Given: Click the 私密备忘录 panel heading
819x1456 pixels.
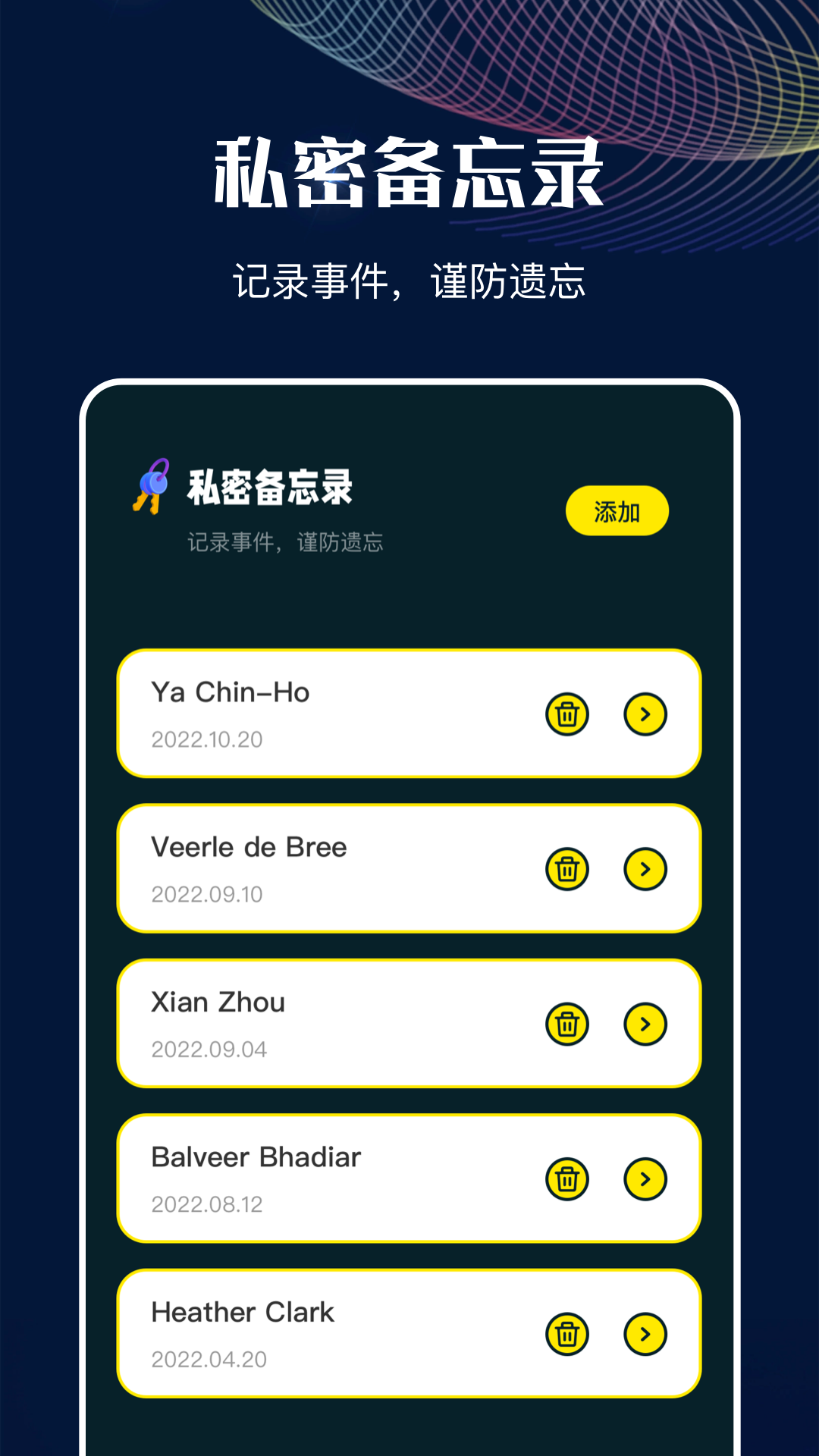Looking at the screenshot, I should [269, 489].
